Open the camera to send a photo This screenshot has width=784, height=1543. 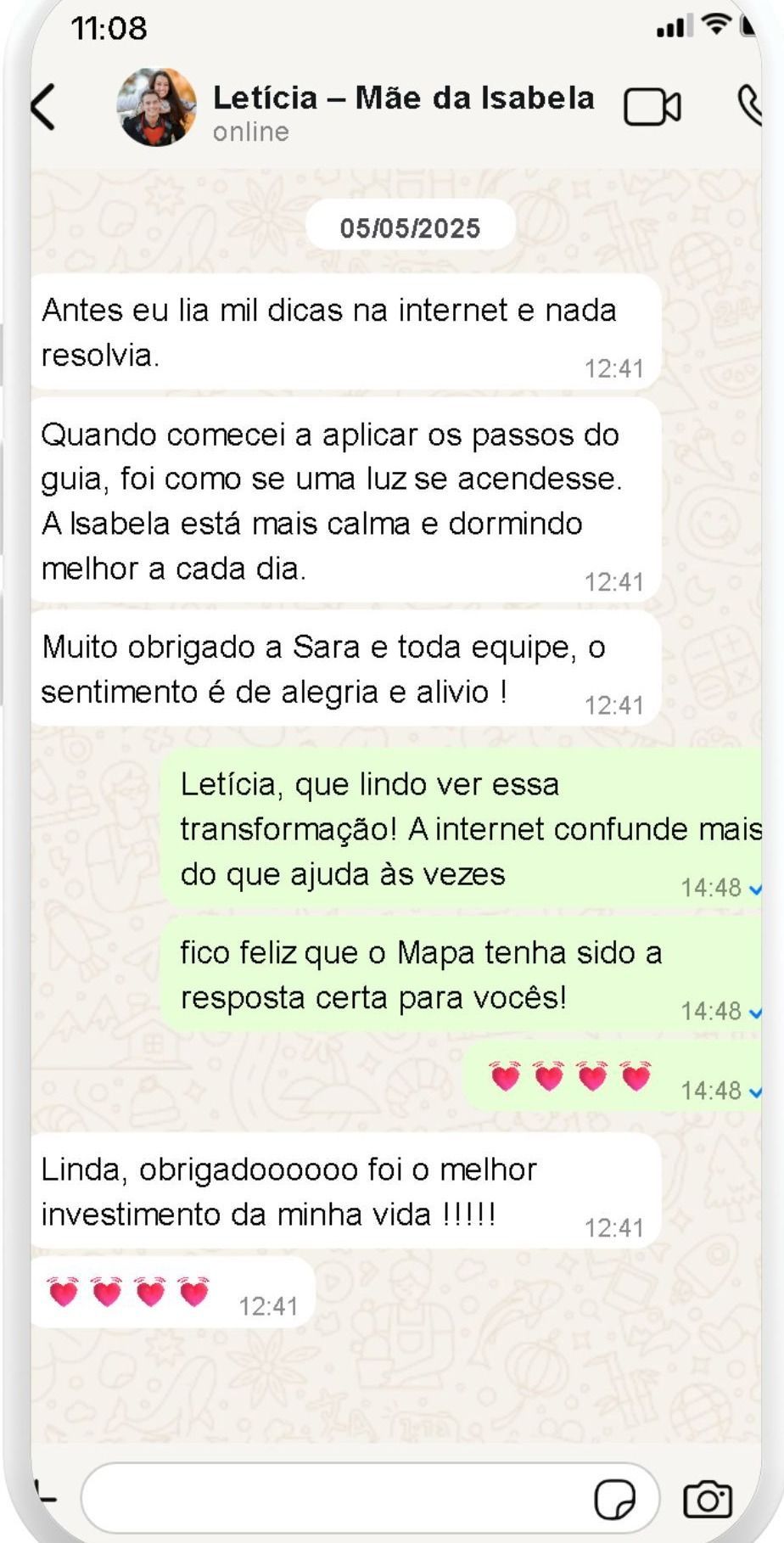(x=708, y=1499)
